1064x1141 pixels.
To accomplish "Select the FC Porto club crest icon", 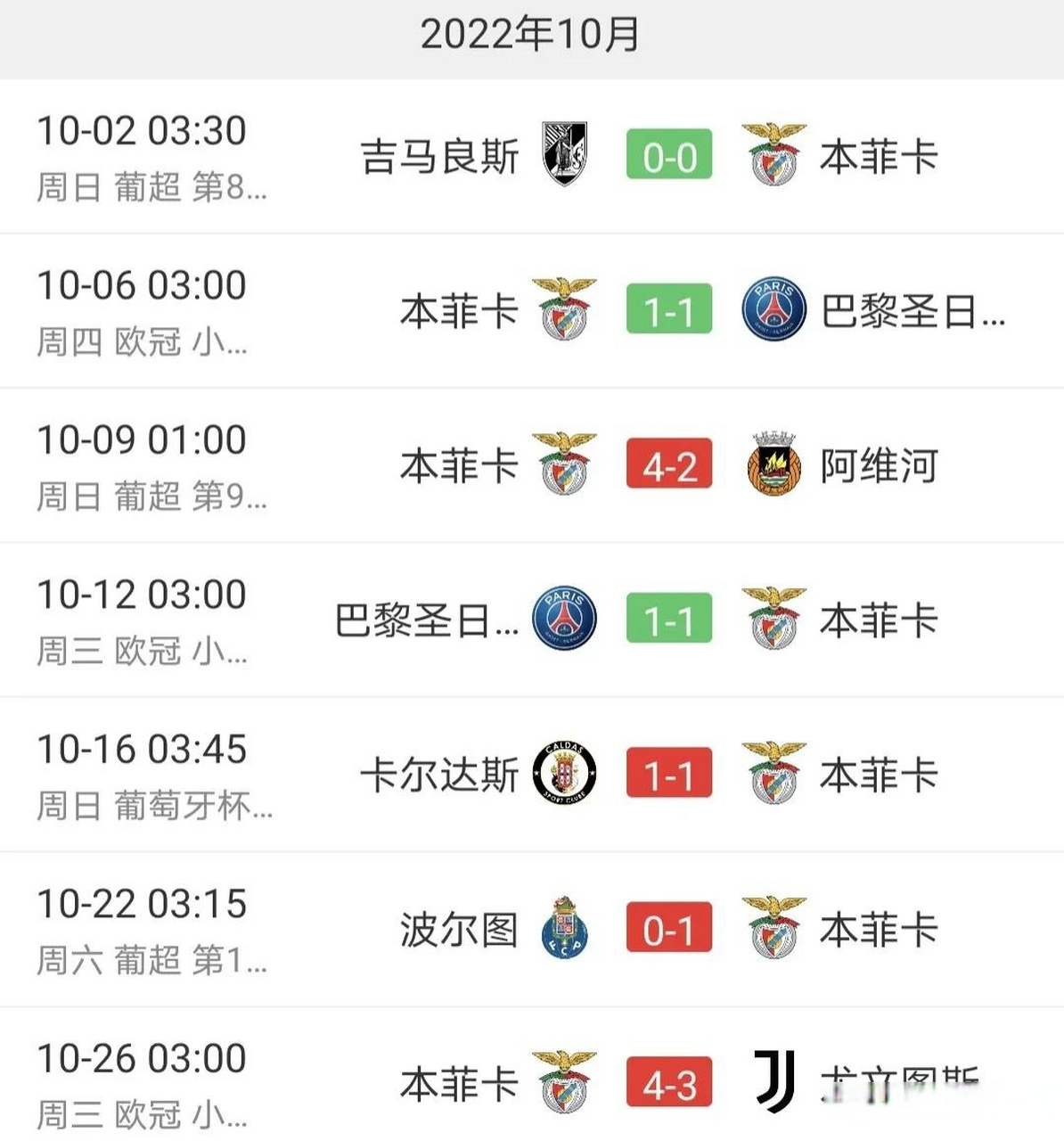I will click(x=565, y=927).
